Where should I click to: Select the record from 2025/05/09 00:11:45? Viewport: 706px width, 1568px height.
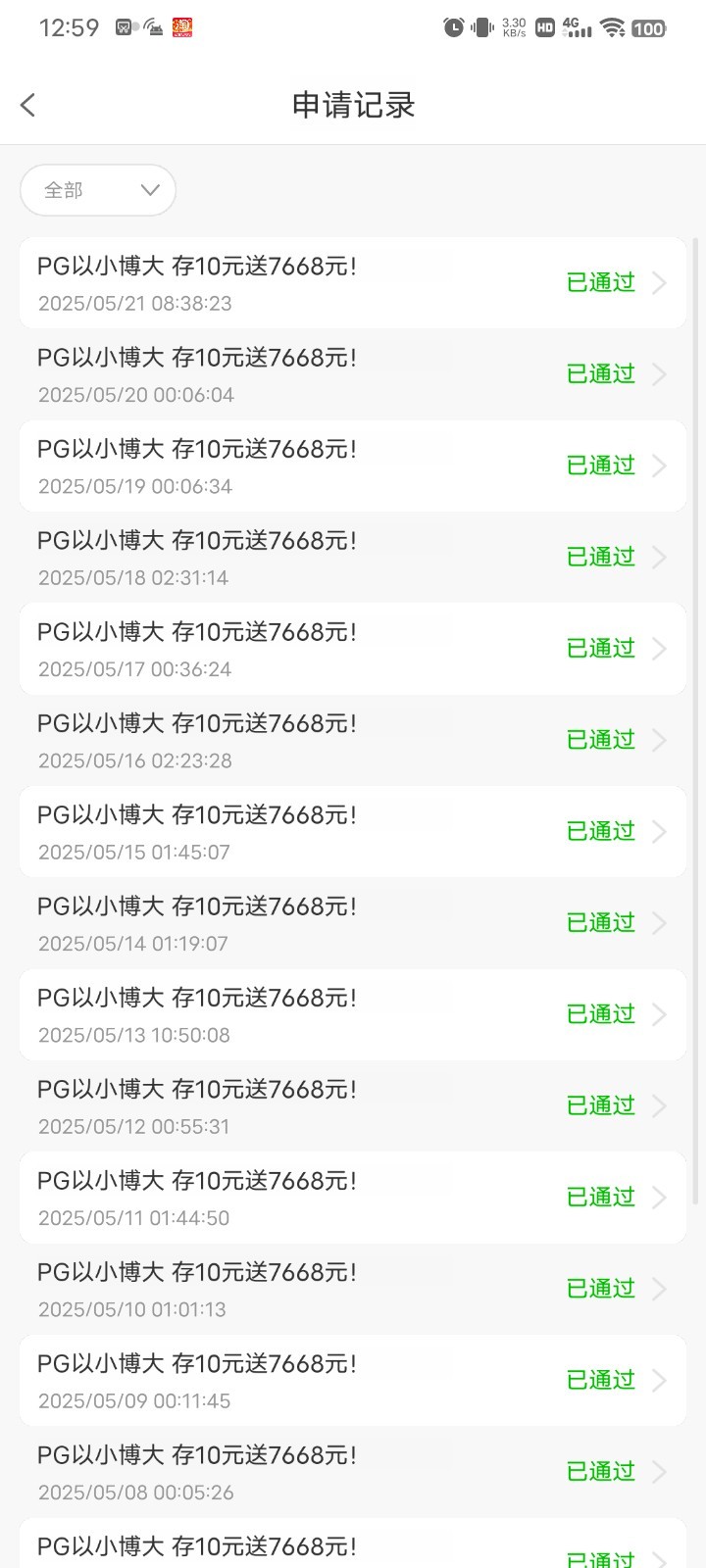pyautogui.click(x=353, y=1381)
